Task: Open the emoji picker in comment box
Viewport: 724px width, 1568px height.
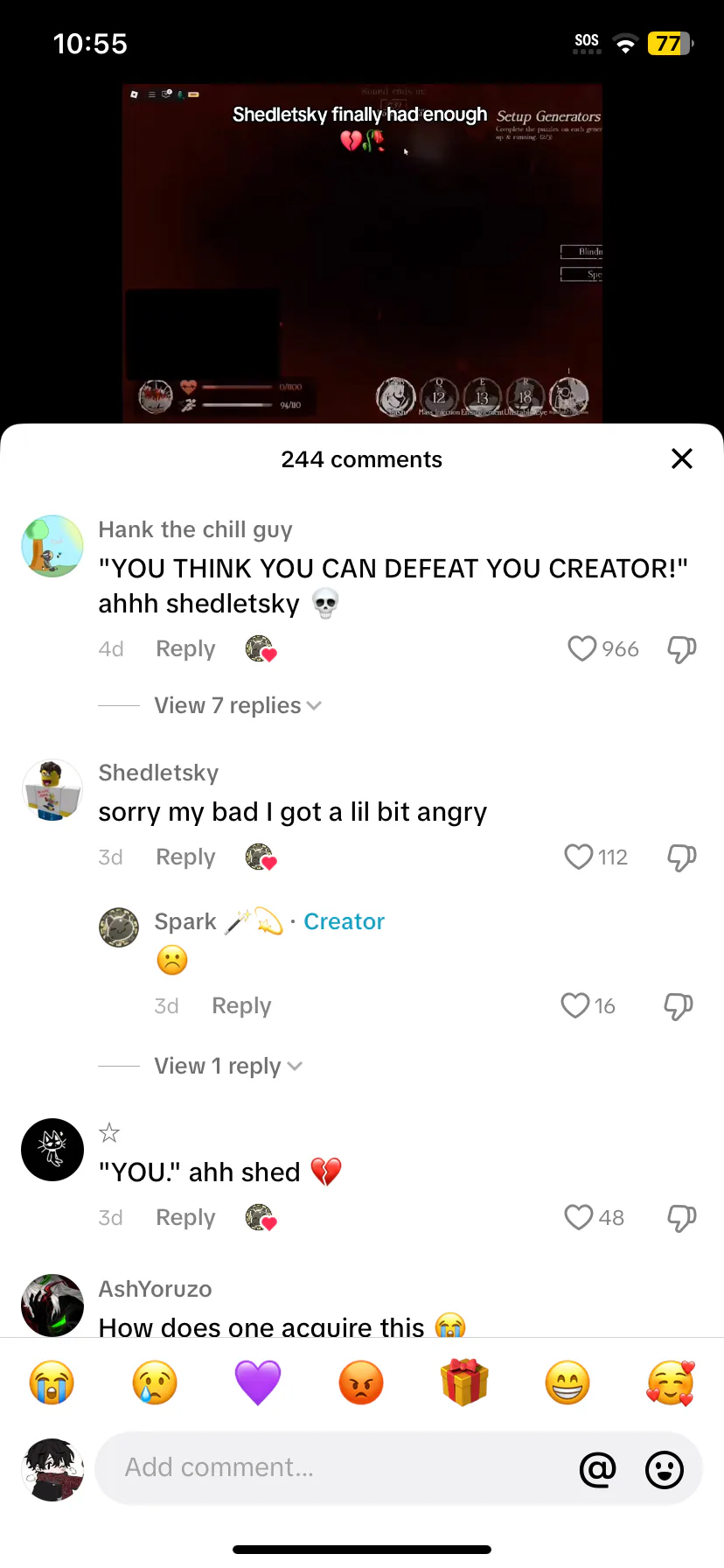Action: (x=665, y=1469)
